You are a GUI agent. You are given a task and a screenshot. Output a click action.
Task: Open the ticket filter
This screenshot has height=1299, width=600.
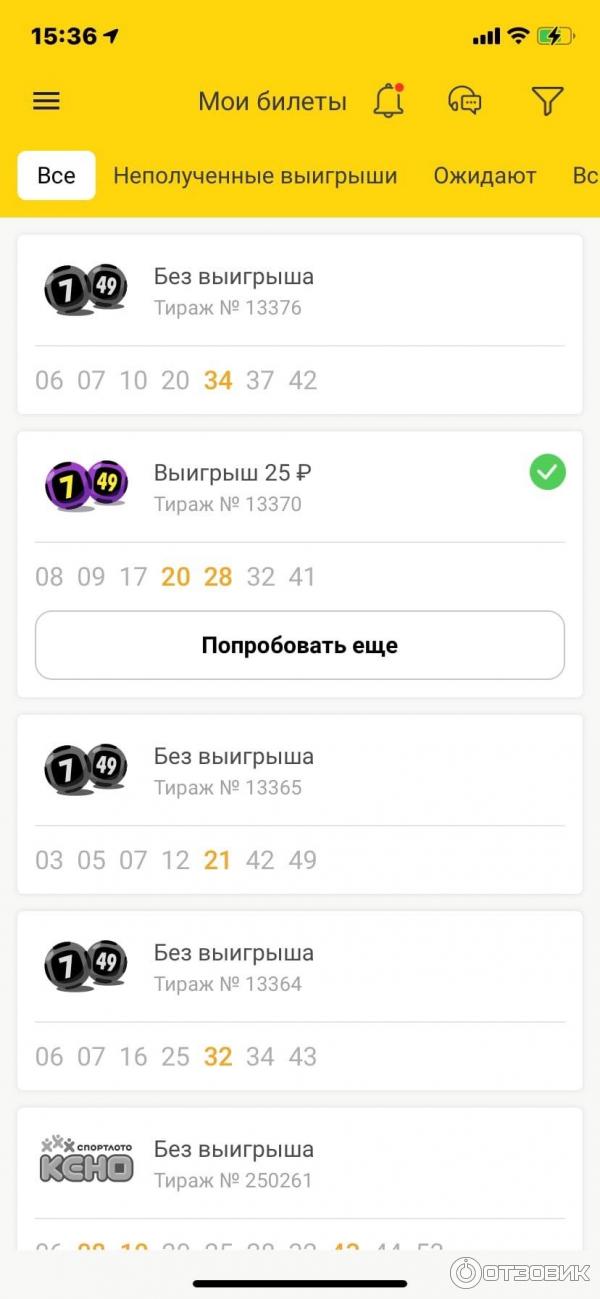click(547, 101)
